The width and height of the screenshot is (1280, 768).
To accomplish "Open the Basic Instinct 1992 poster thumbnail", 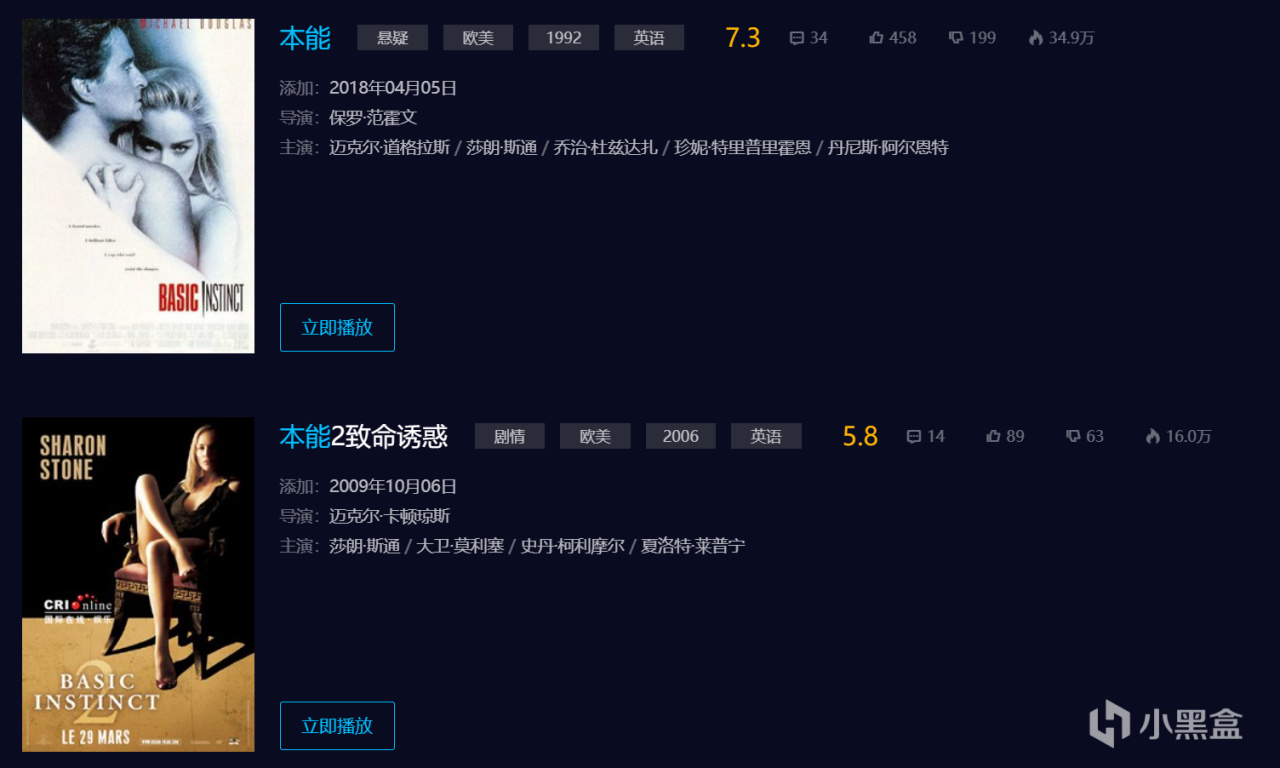I will click(138, 186).
